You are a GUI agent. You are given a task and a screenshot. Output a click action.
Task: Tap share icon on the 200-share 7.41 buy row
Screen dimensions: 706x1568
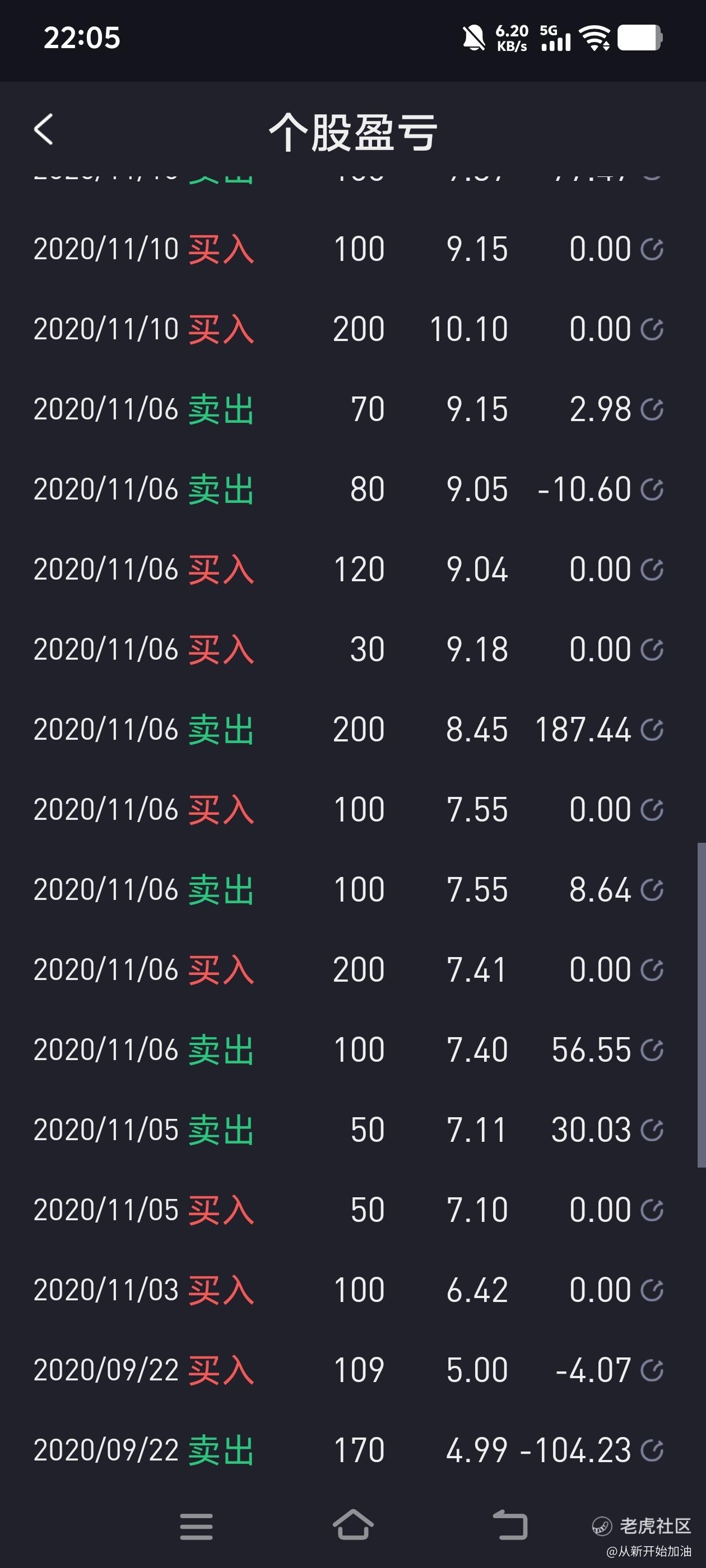pos(652,970)
